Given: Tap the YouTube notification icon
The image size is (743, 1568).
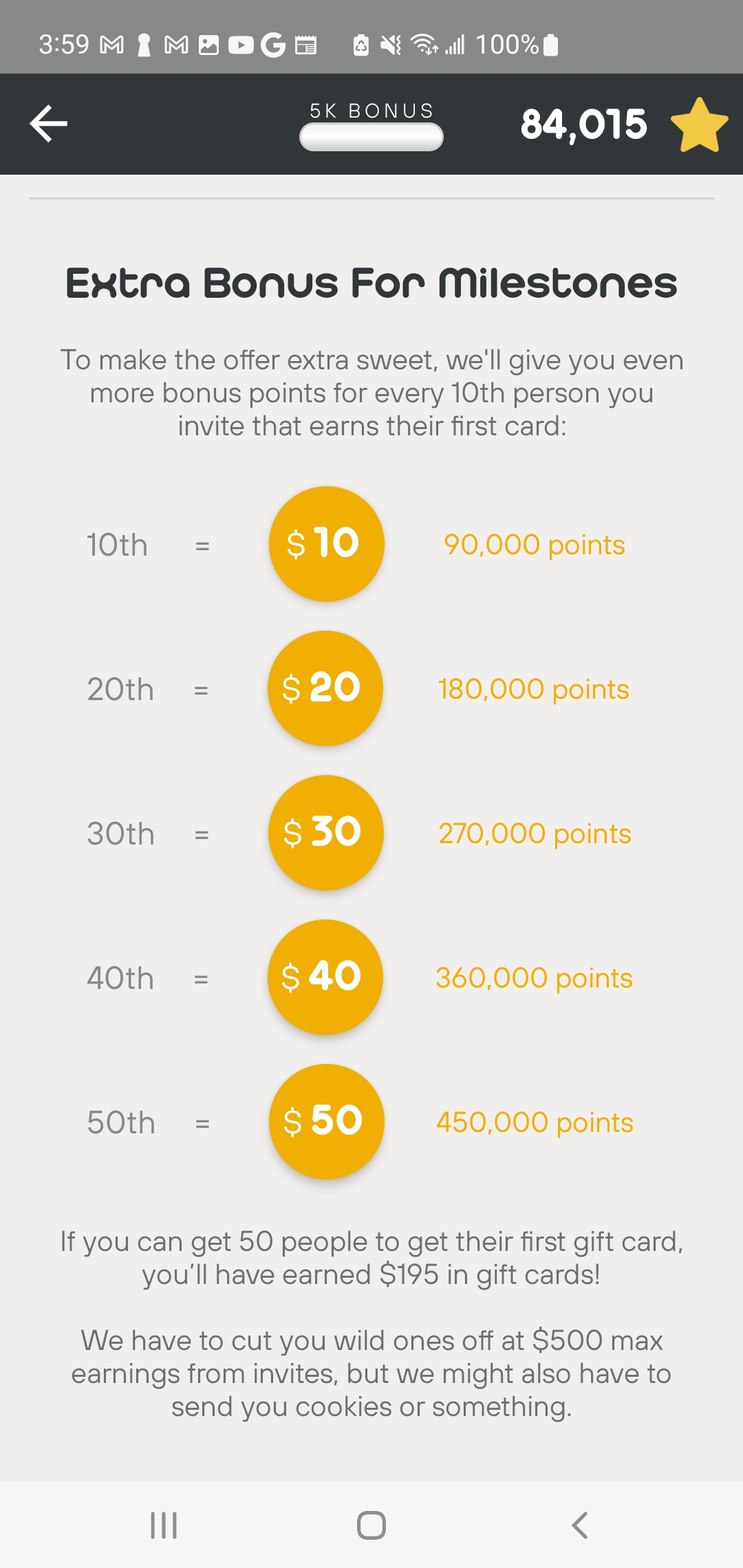Looking at the screenshot, I should coord(241,43).
